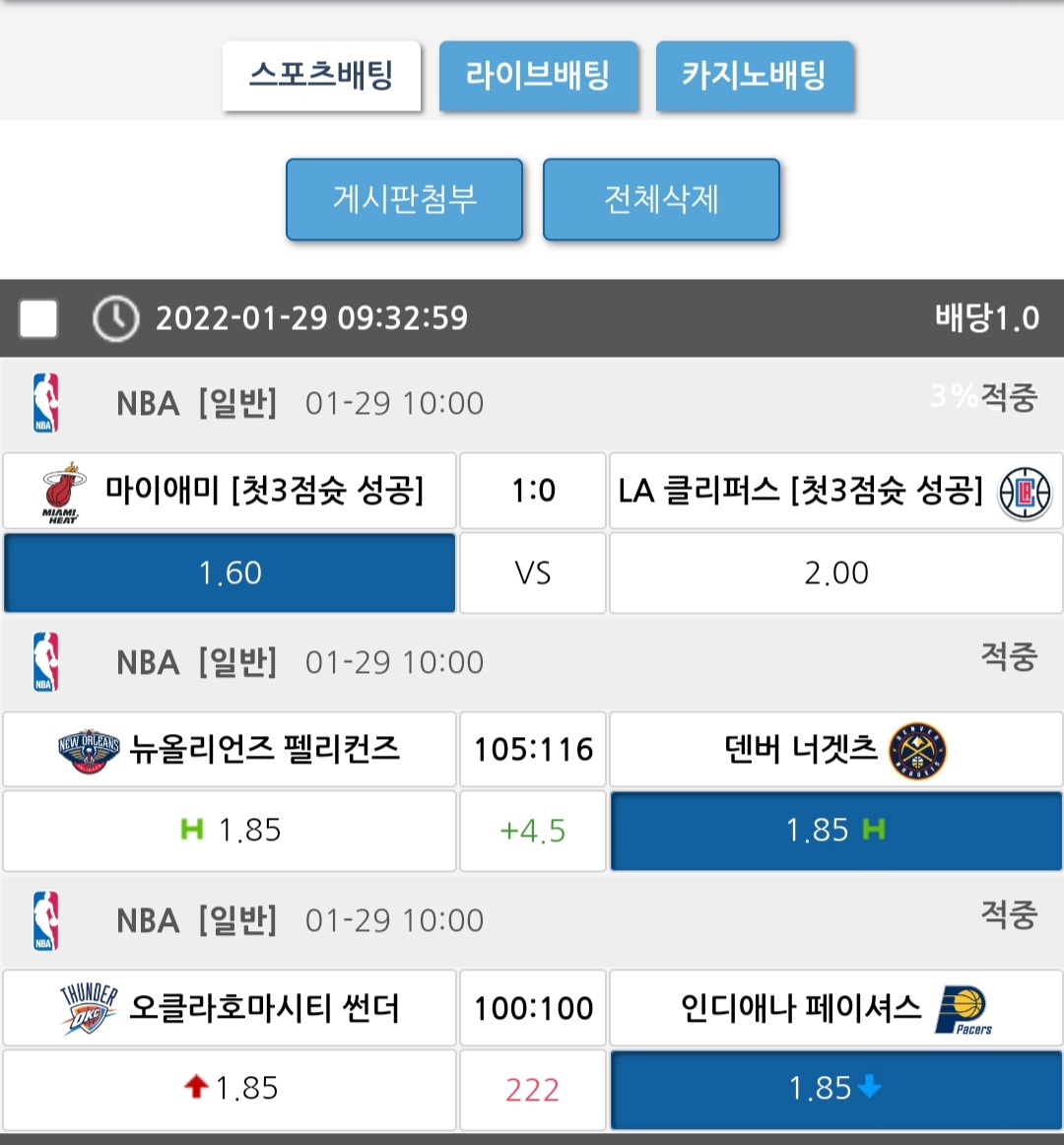1064x1145 pixels.
Task: Select the 오클라호마시티 썬더 1.85 over odds
Action: point(230,1089)
